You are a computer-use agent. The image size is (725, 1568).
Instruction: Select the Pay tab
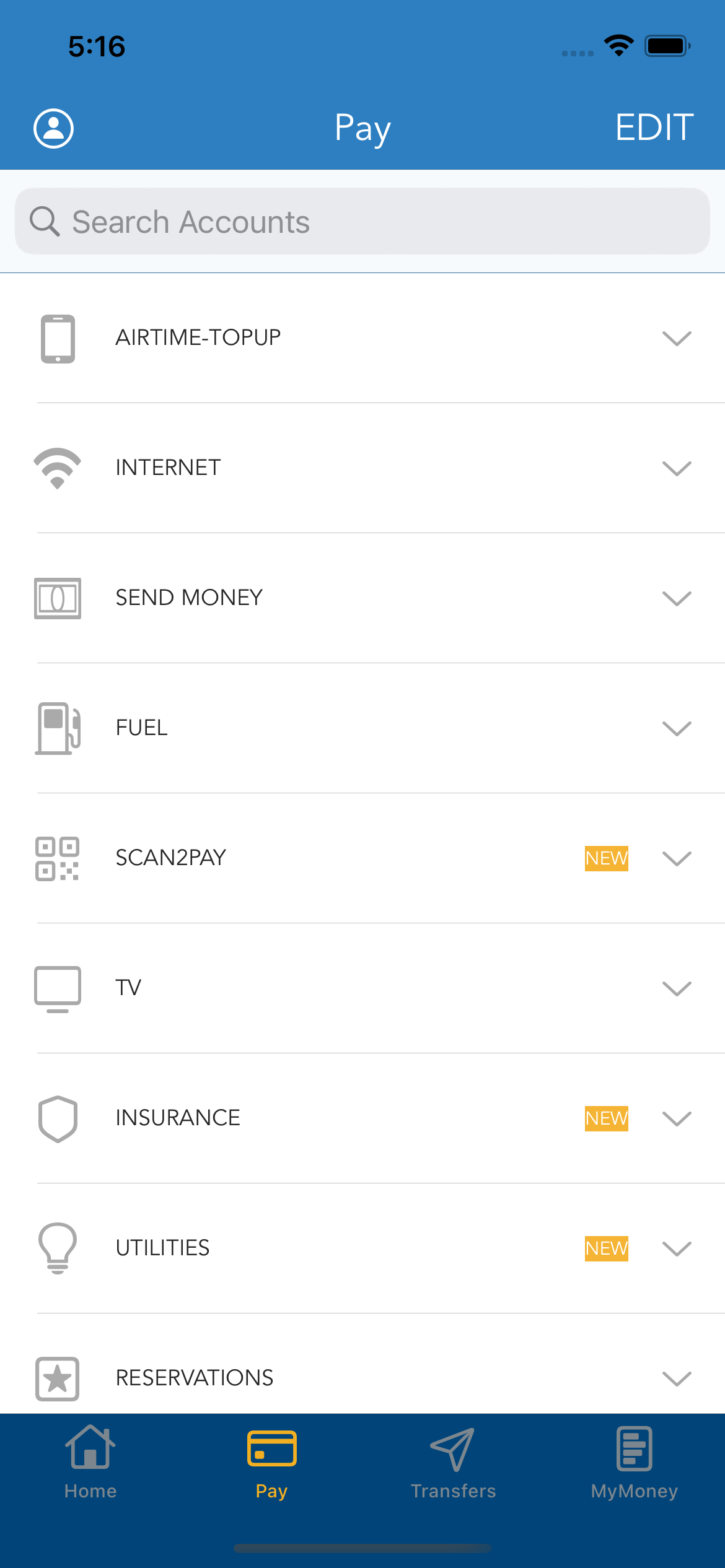click(271, 1463)
